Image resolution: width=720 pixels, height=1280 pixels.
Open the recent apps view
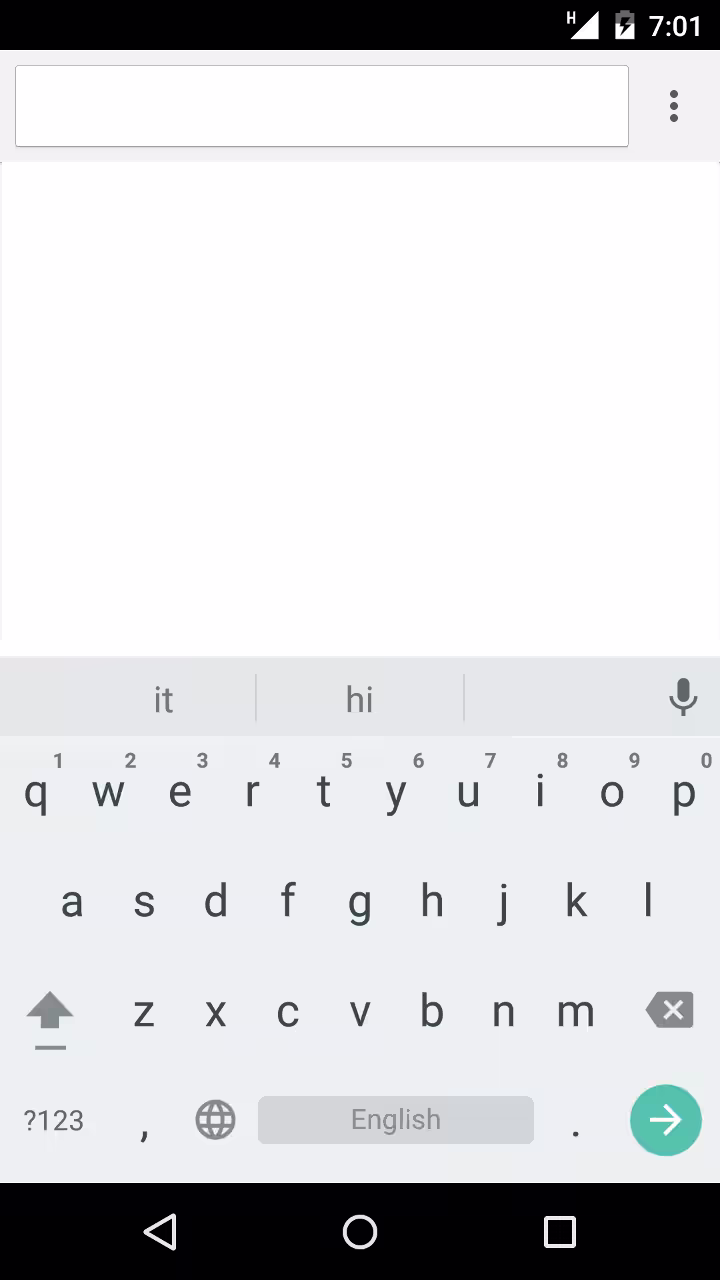[x=560, y=1232]
